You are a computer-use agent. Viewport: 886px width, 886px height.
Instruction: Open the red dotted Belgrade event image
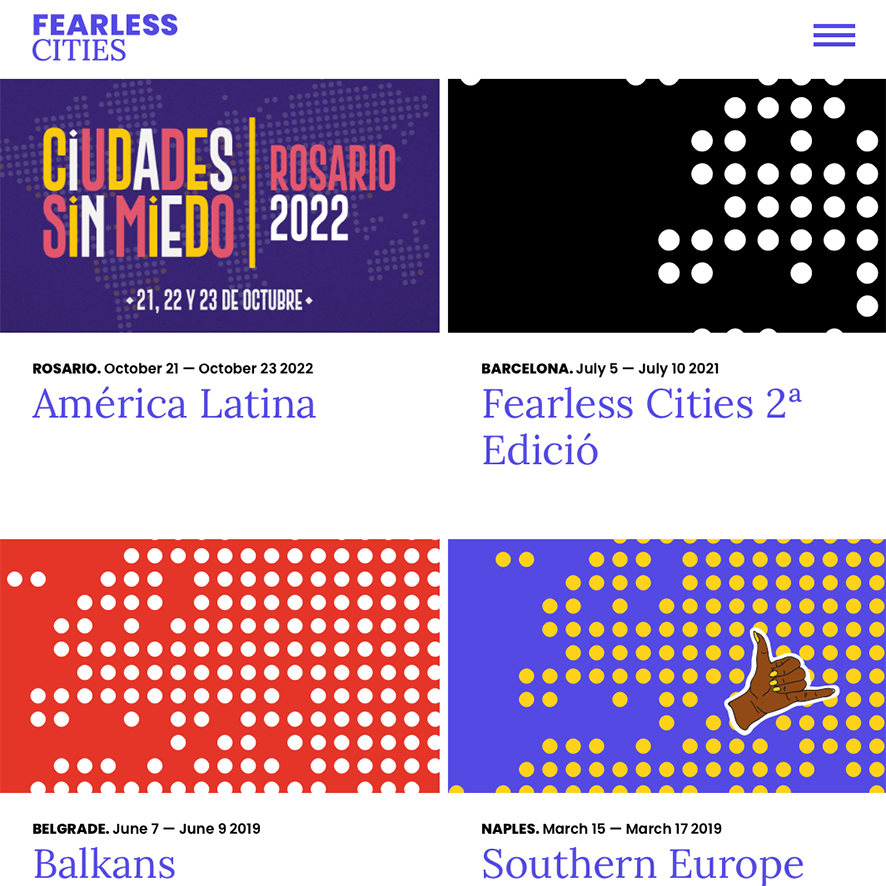coord(219,666)
